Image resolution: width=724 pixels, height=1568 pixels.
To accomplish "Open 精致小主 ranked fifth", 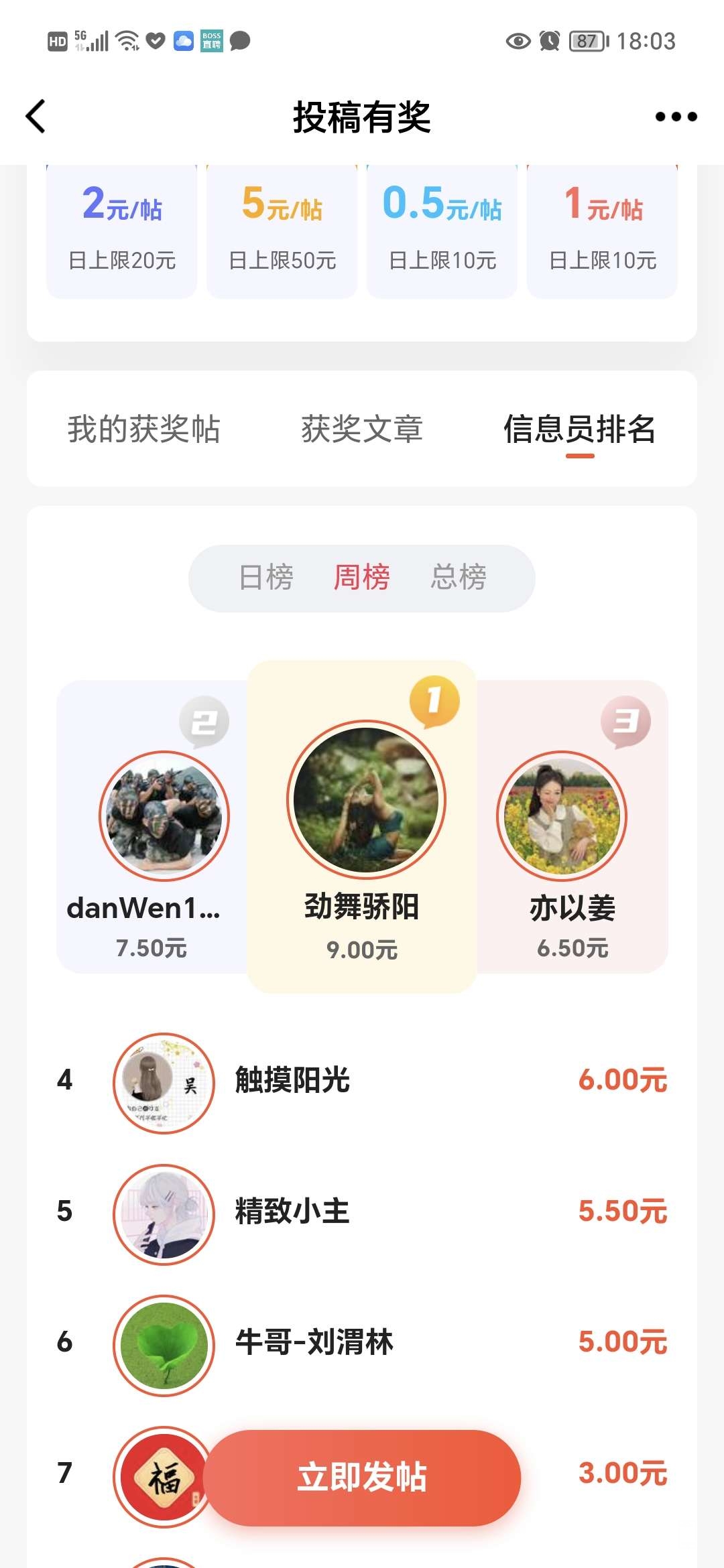I will click(x=292, y=1212).
